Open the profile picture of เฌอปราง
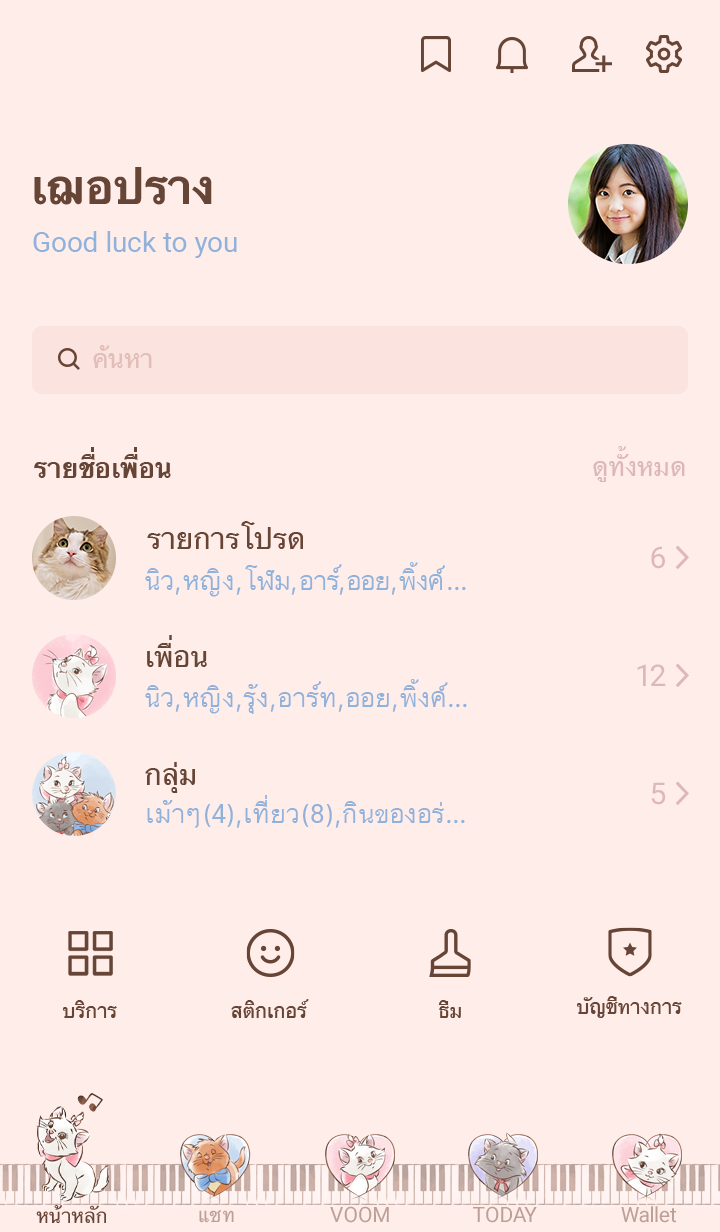 click(628, 204)
